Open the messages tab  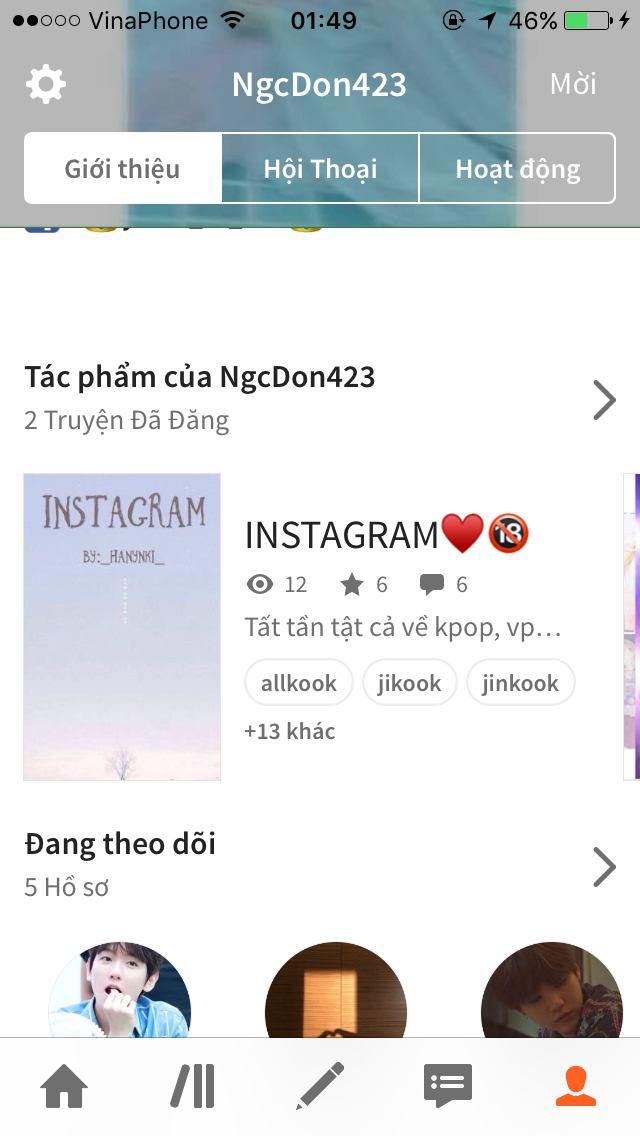tap(447, 1086)
